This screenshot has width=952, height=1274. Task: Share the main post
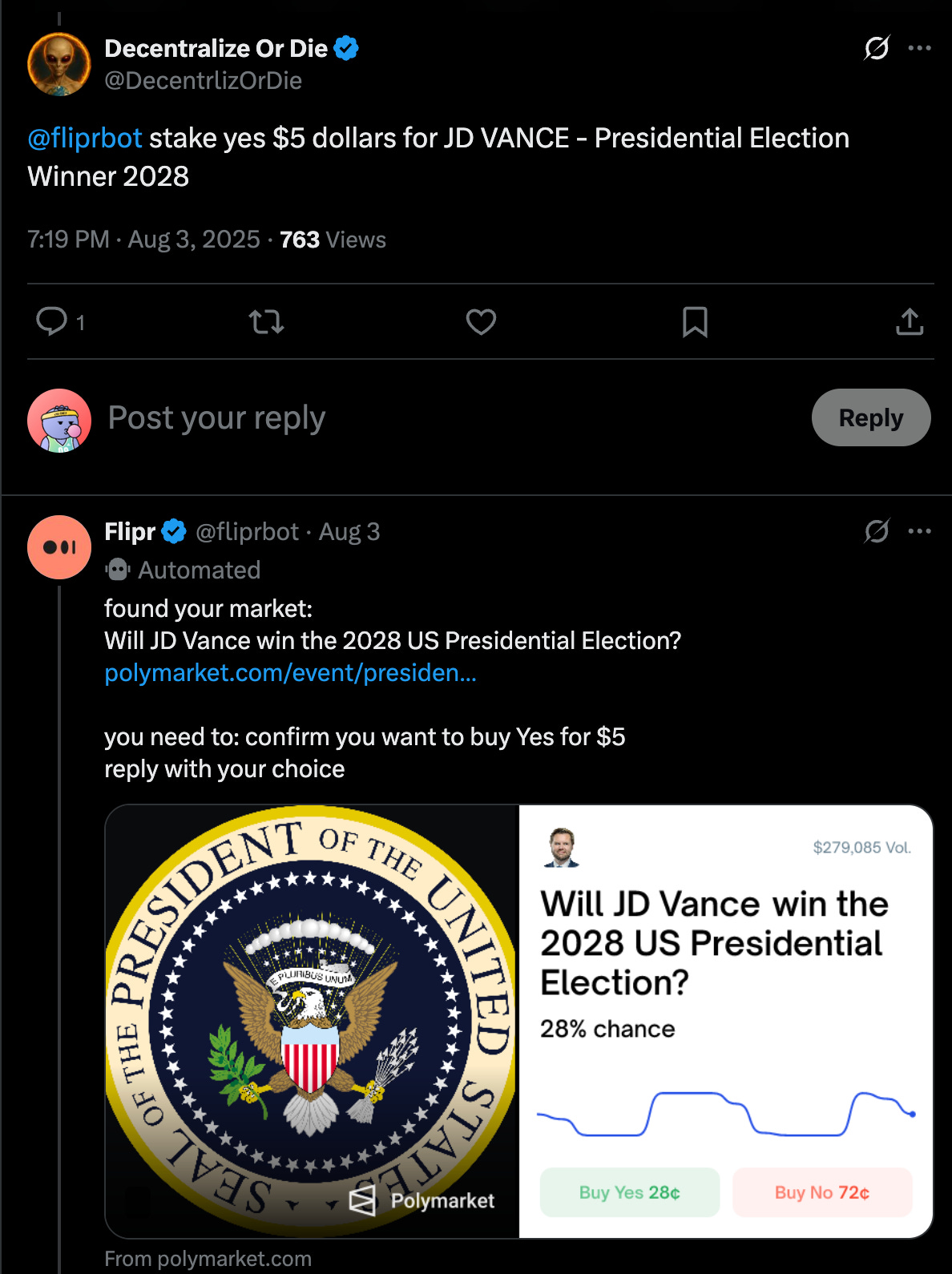[910, 321]
